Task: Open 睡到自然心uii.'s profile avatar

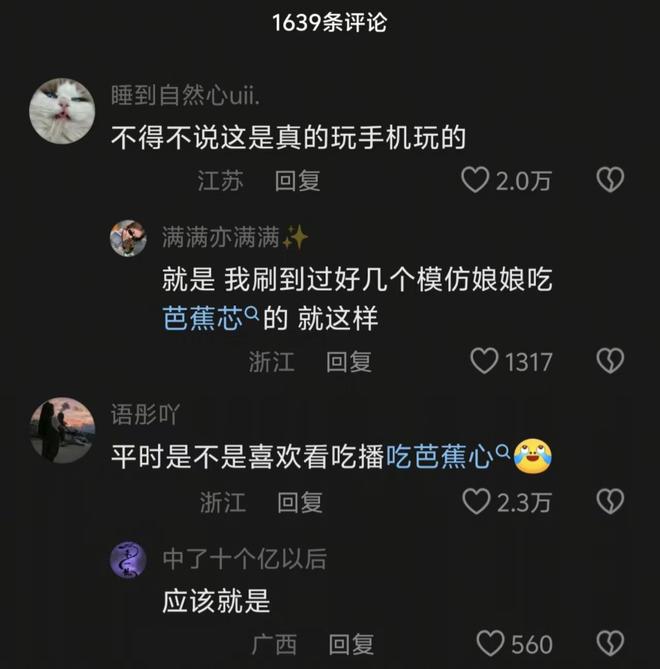Action: coord(62,111)
